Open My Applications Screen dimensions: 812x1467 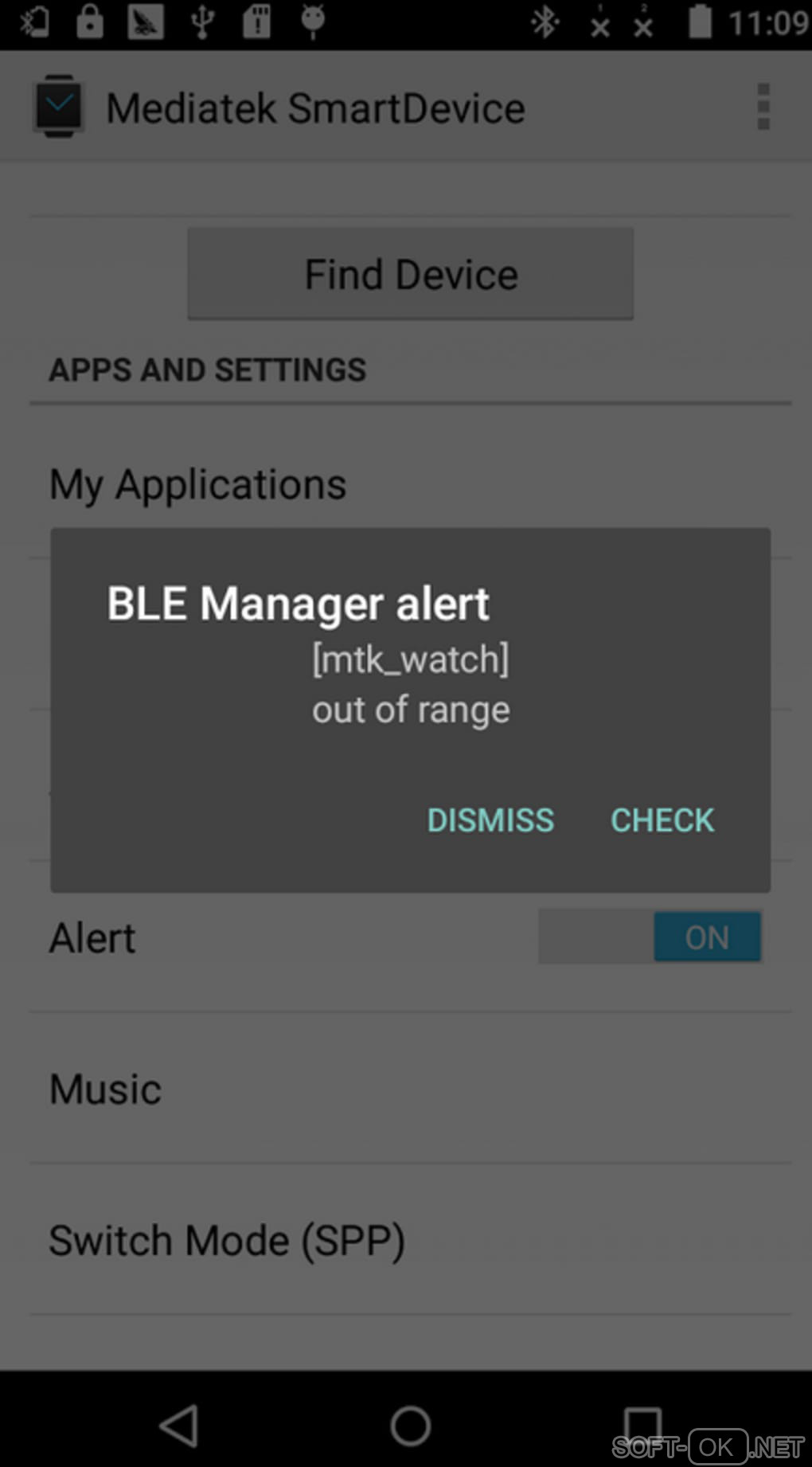pyautogui.click(x=198, y=484)
